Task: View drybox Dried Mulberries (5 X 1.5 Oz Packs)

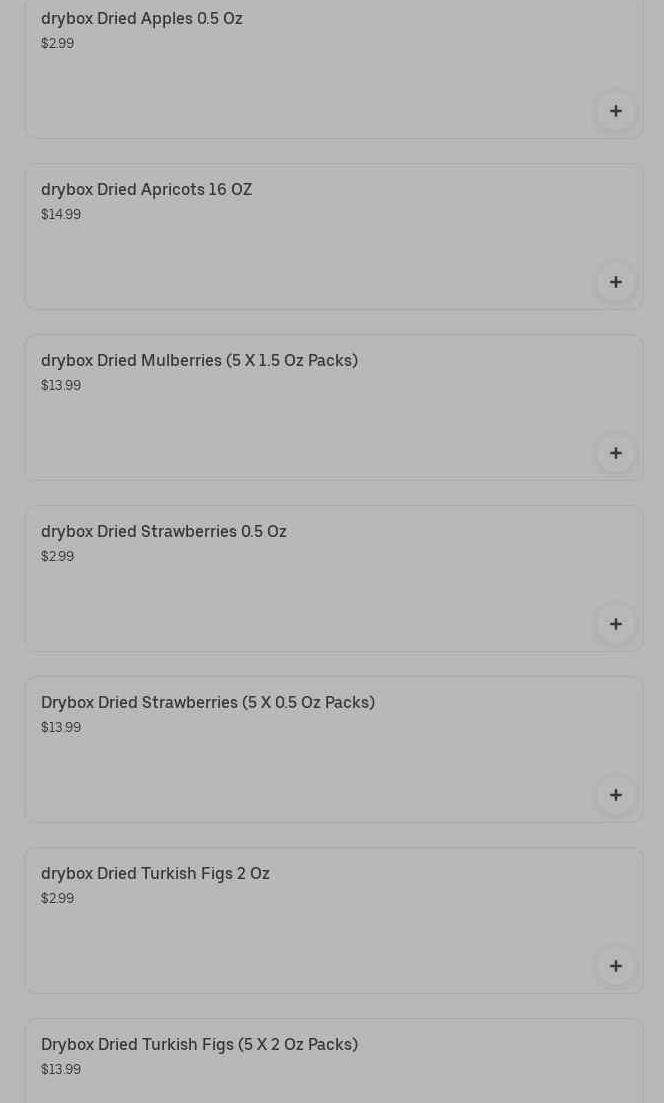Action: [x=333, y=407]
